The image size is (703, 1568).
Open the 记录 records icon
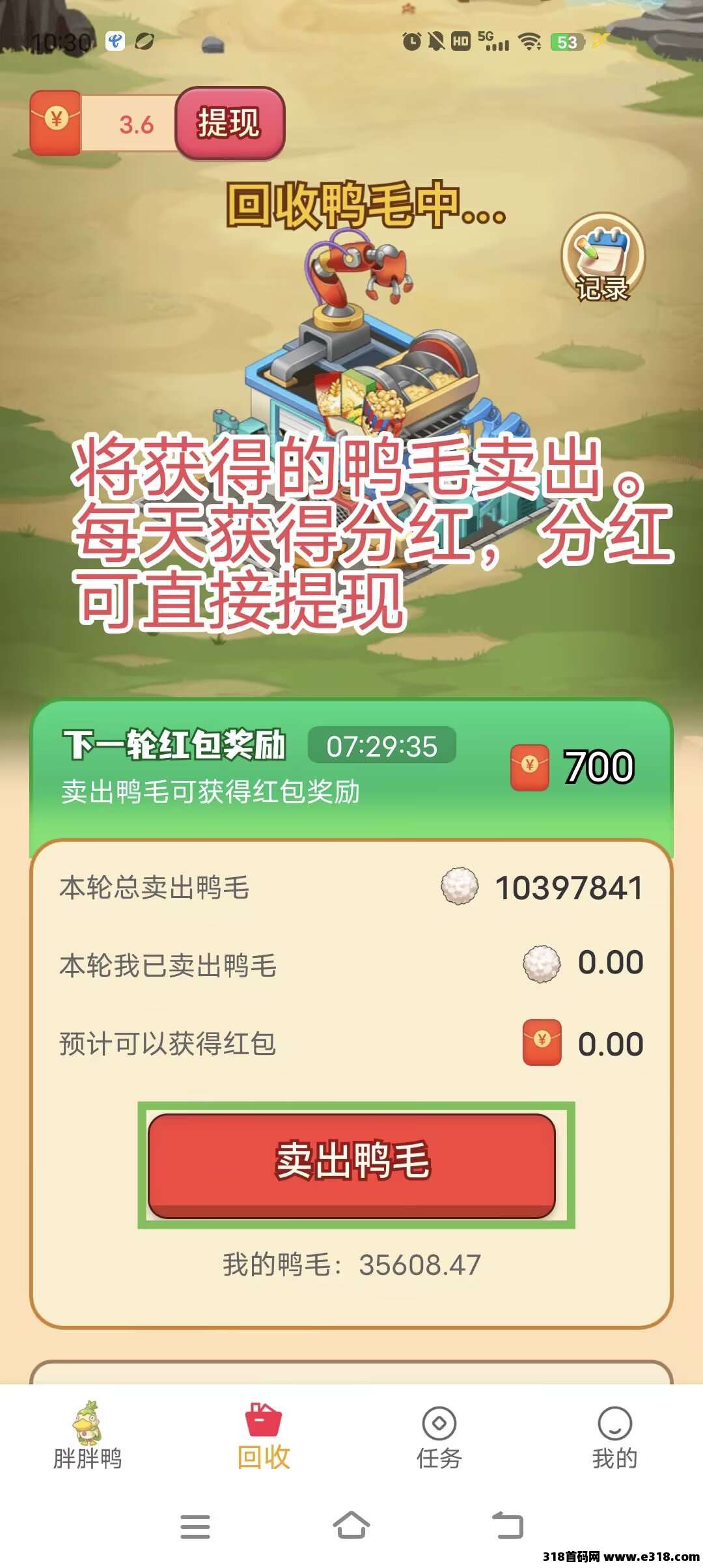pos(603,258)
